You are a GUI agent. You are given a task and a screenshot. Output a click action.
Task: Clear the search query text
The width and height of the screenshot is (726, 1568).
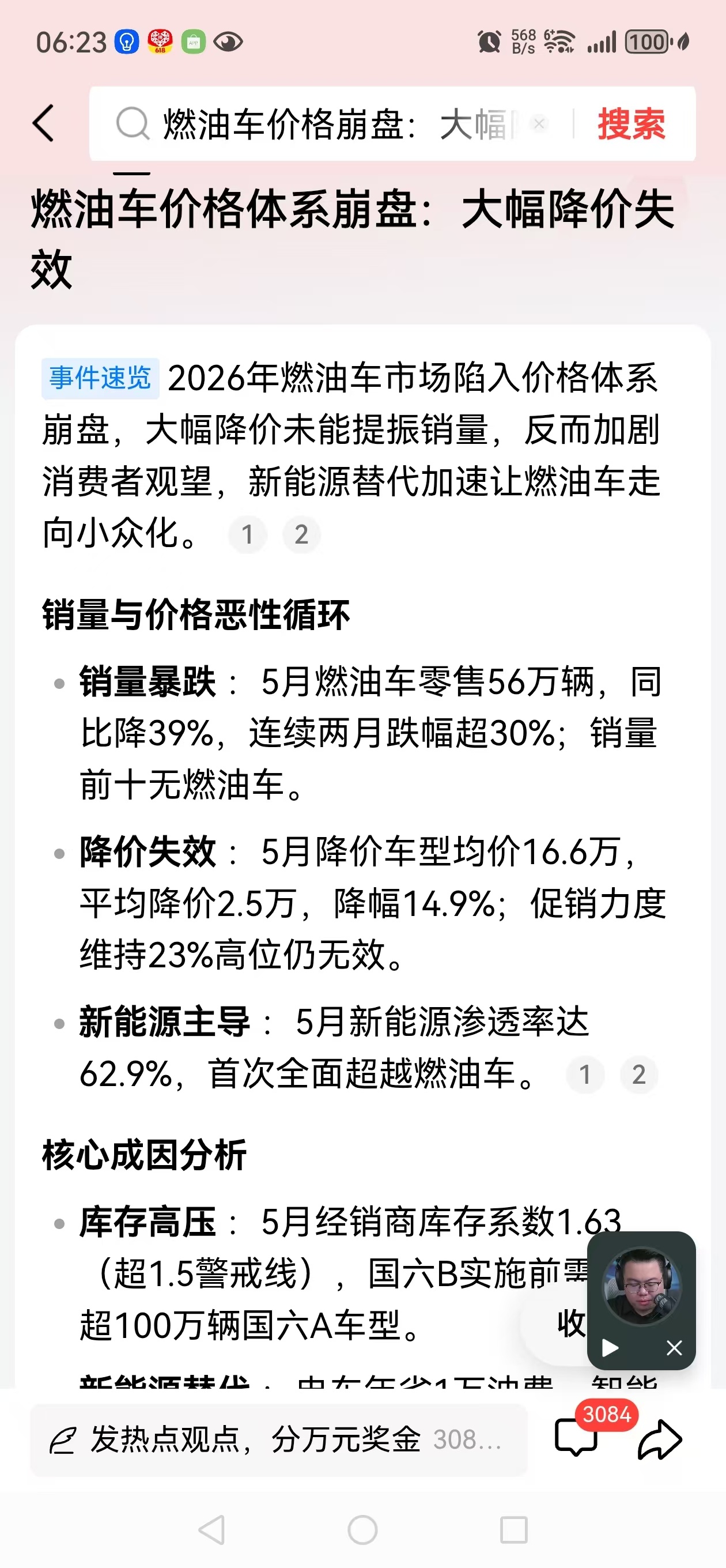click(x=539, y=123)
